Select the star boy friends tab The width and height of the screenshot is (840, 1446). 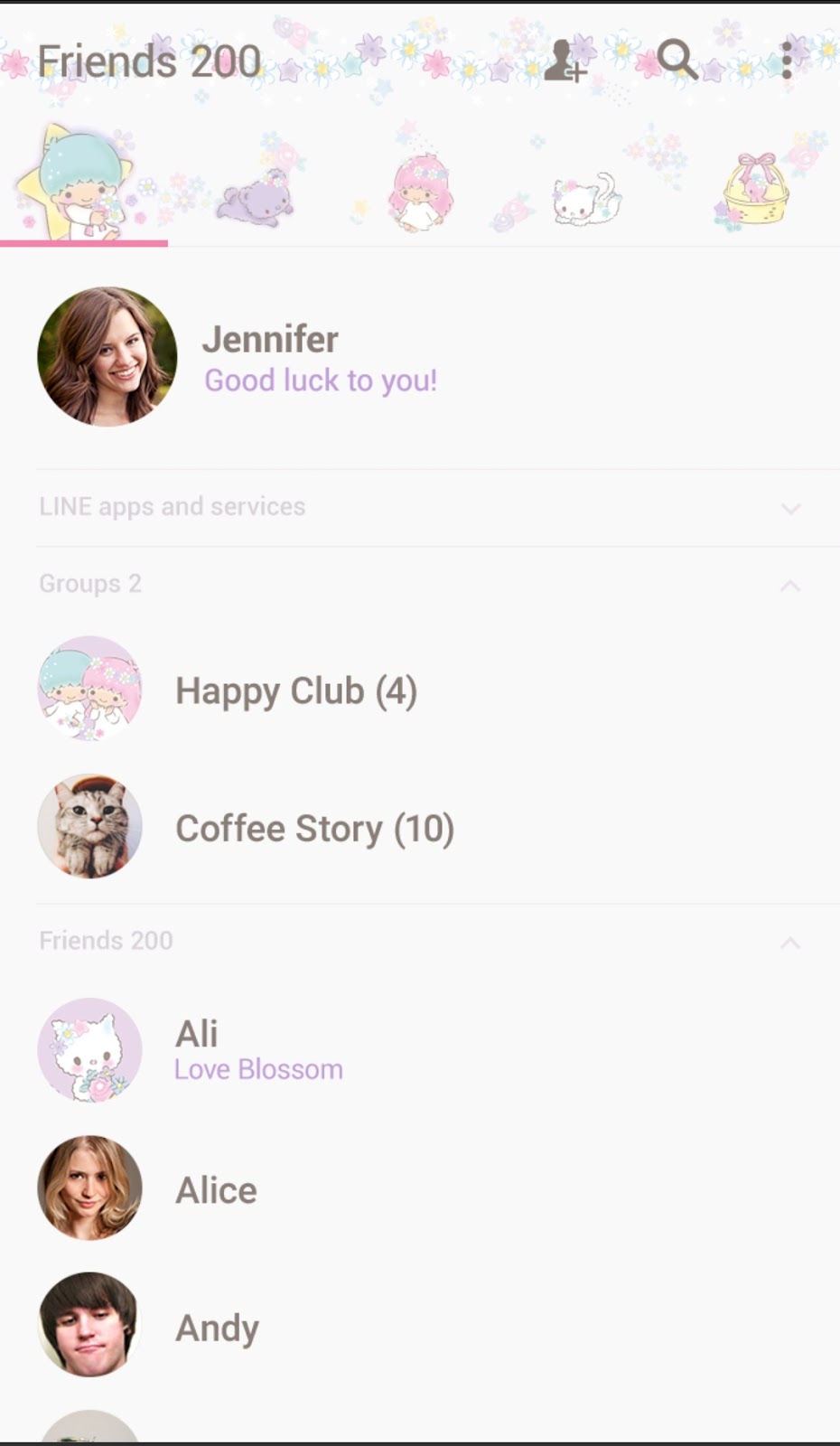[x=84, y=185]
